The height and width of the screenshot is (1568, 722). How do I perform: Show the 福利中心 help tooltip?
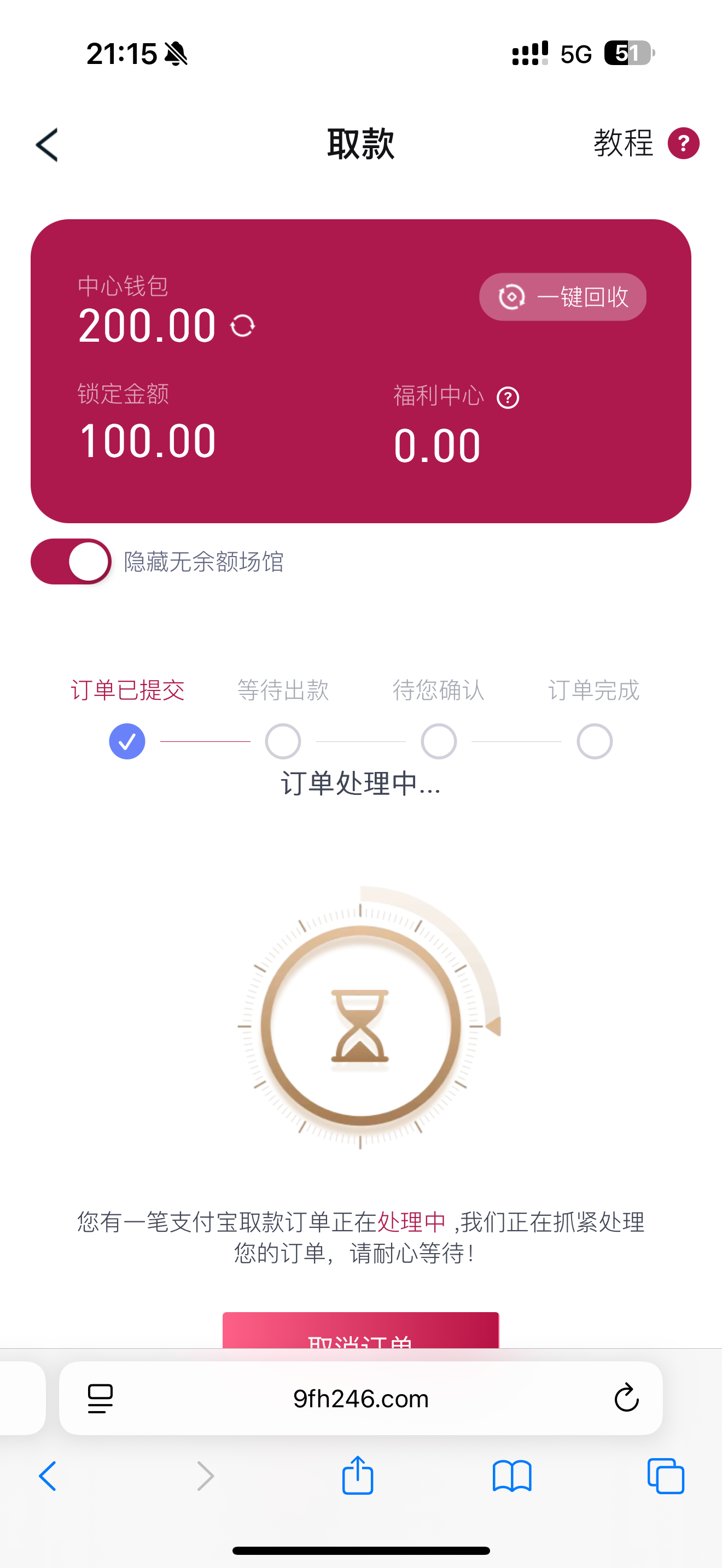[508, 398]
